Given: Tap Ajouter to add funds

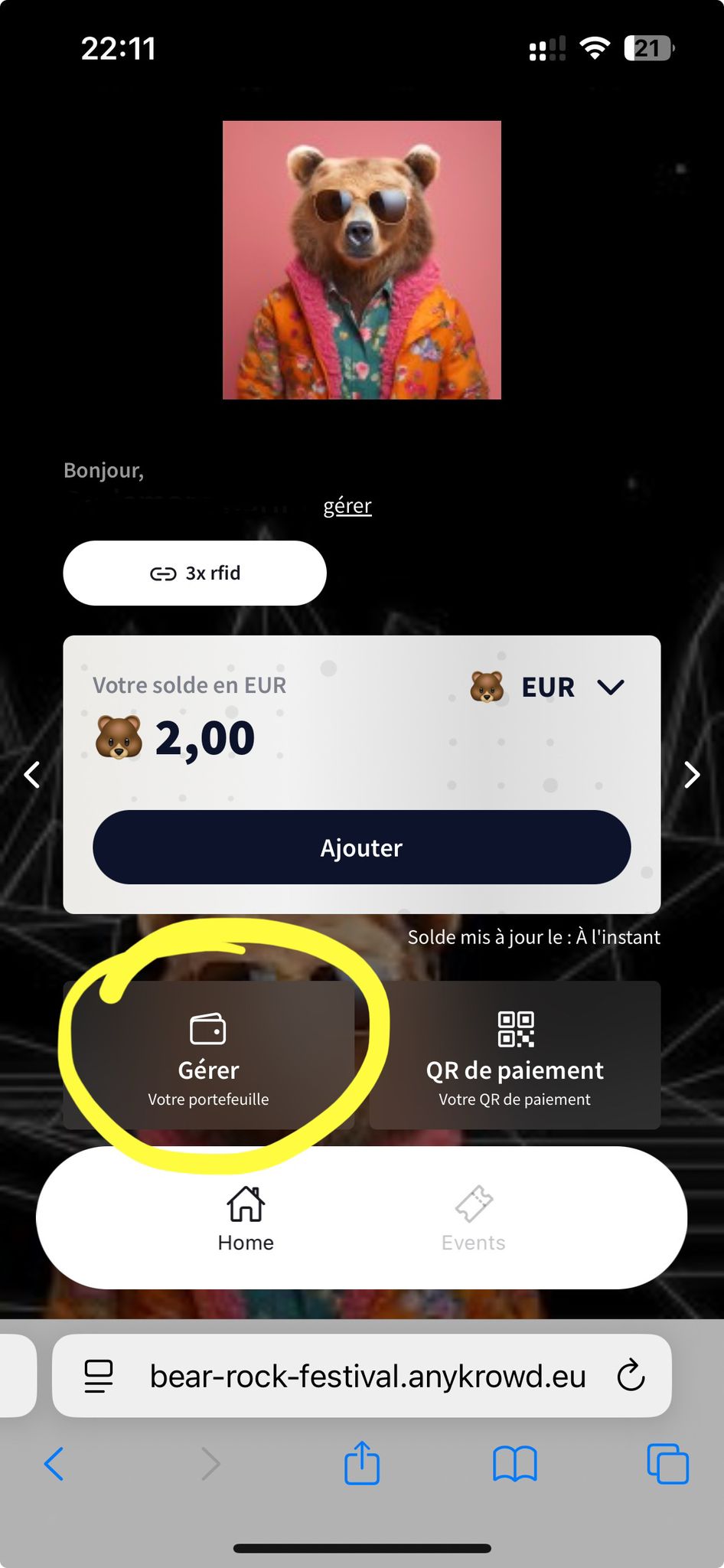Looking at the screenshot, I should pyautogui.click(x=361, y=848).
